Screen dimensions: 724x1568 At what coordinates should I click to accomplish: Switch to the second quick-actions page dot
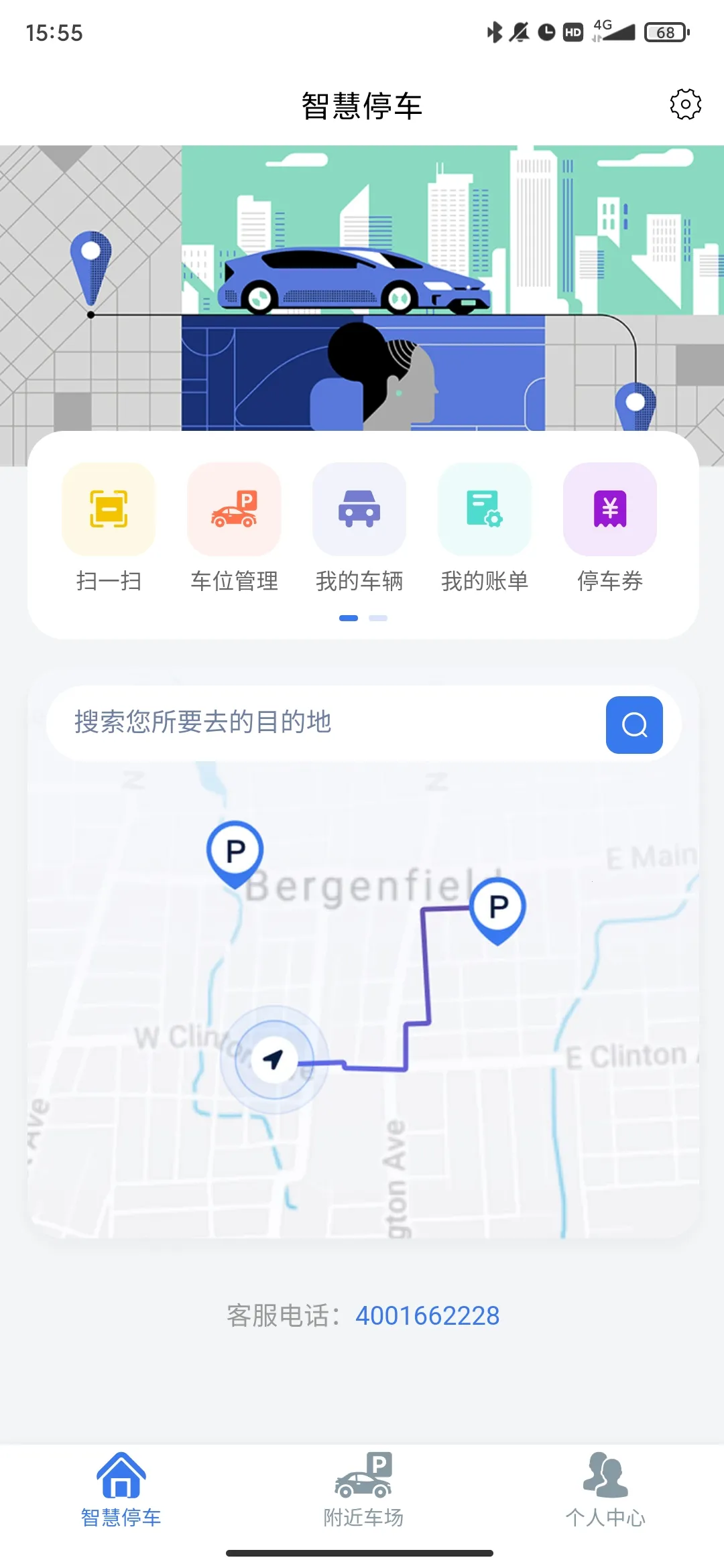379,618
